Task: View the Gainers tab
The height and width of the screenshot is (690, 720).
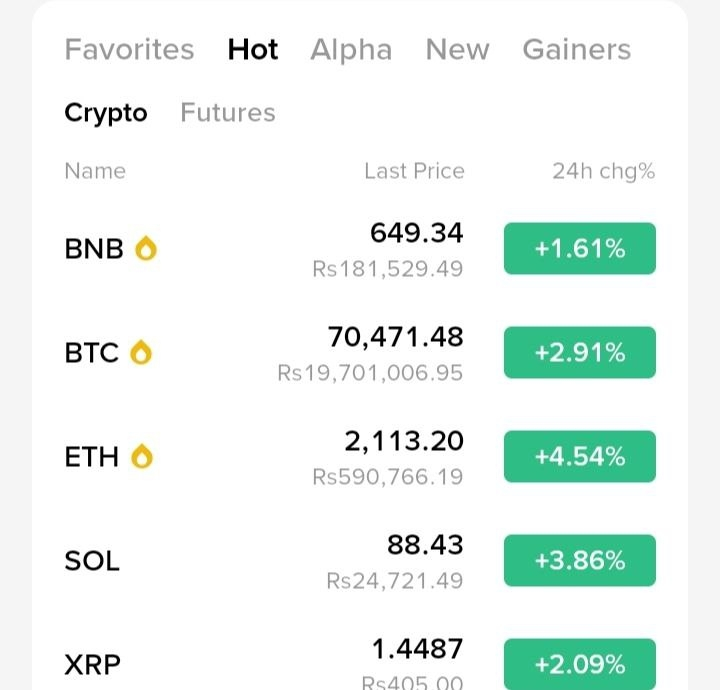Action: (576, 50)
